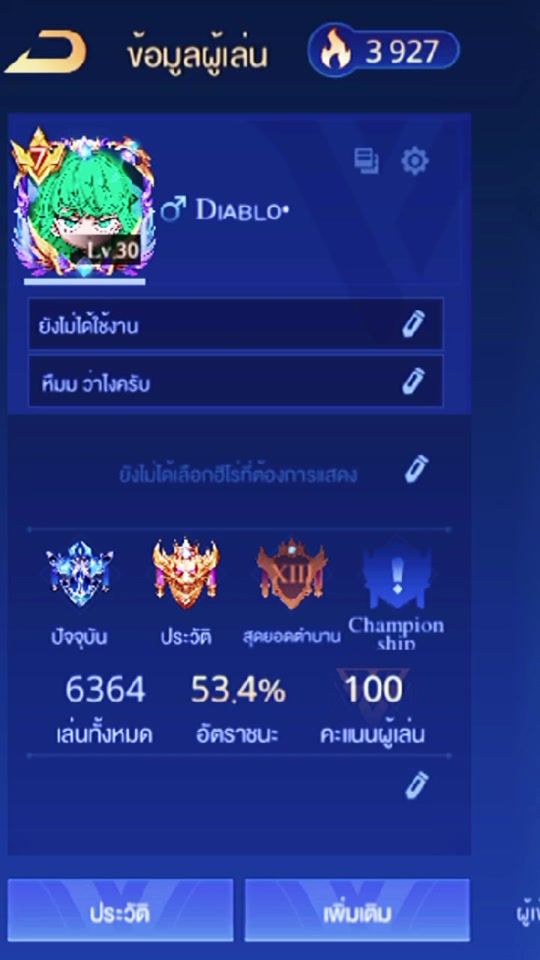Image resolution: width=540 pixels, height=960 pixels.
Task: Tap the flame points 3 927 pill
Action: click(384, 51)
